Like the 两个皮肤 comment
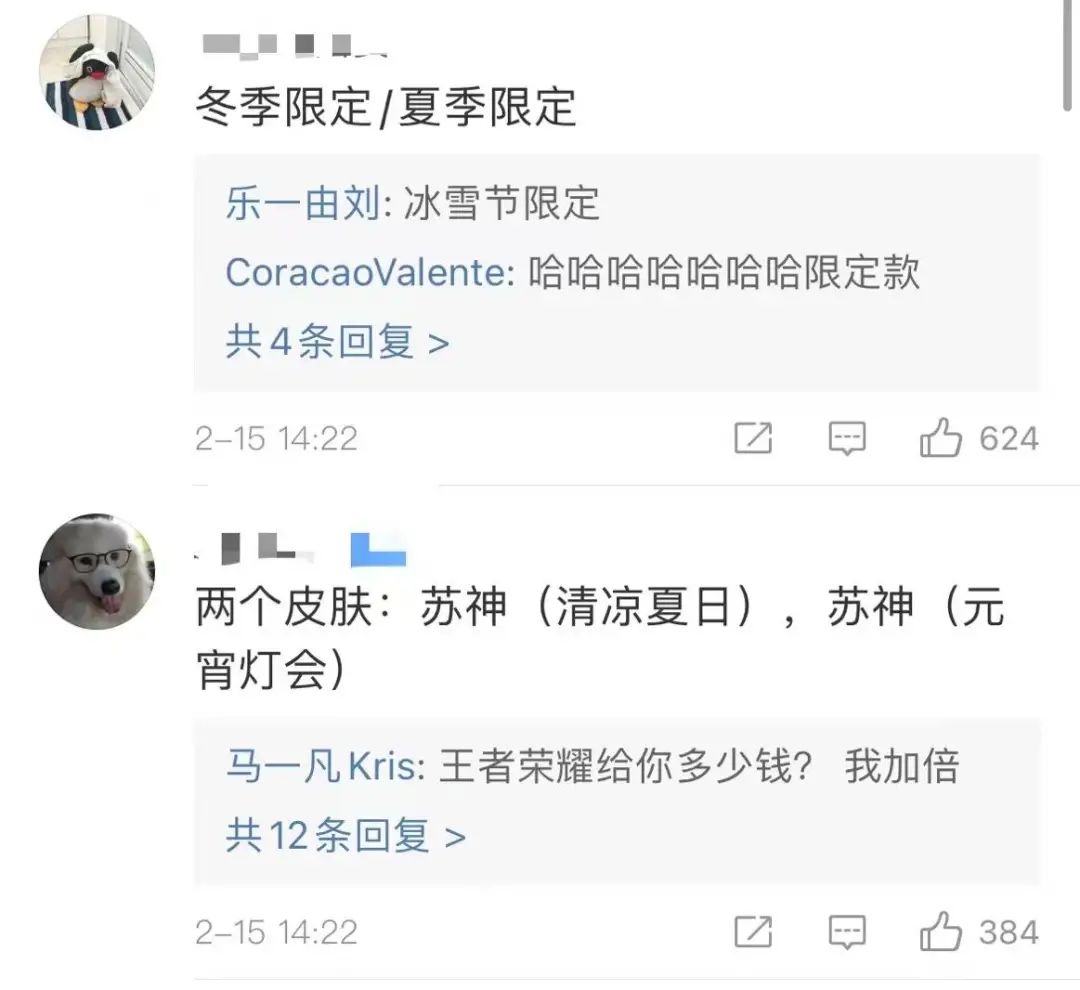Viewport: 1080px width, 990px height. [x=941, y=932]
